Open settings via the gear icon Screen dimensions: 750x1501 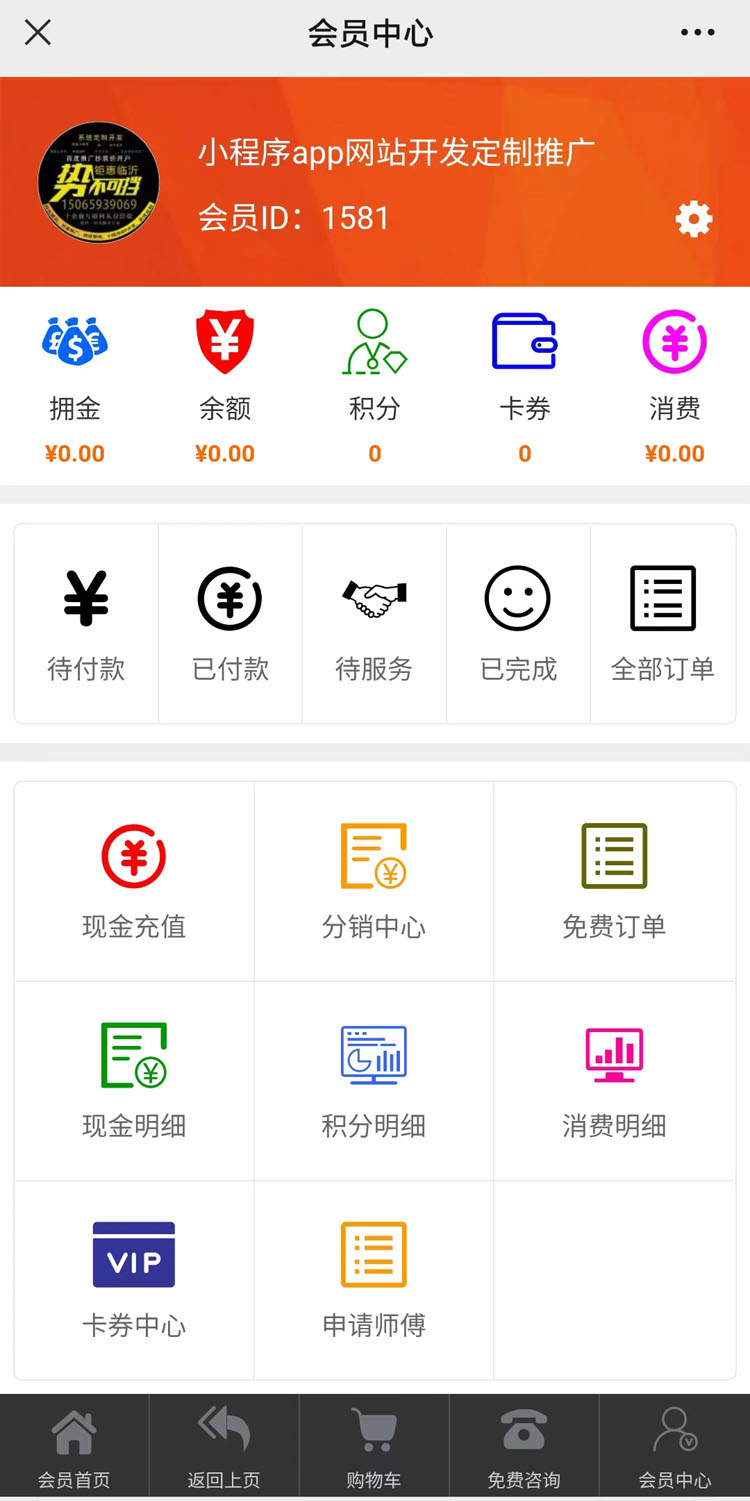tap(693, 218)
